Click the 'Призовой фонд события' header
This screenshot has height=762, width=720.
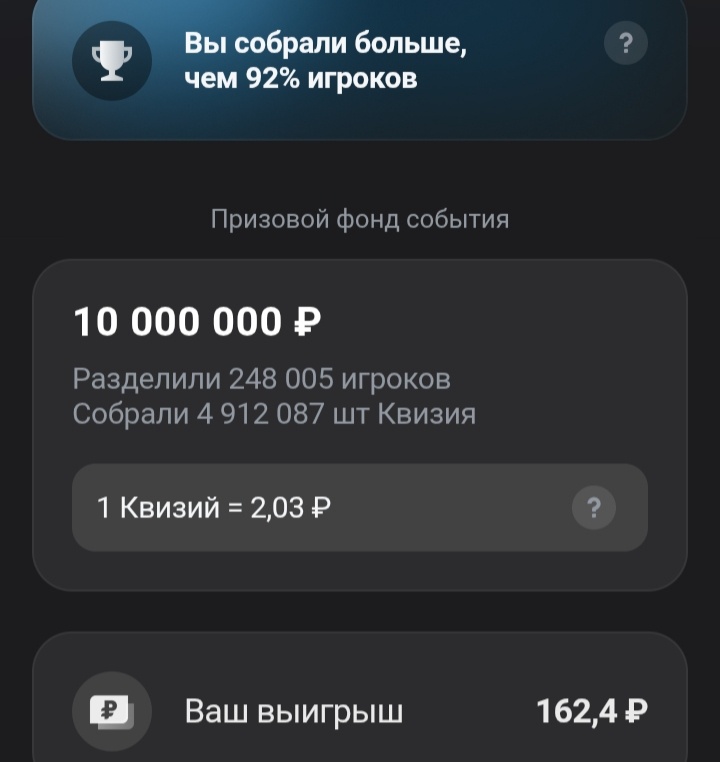360,219
